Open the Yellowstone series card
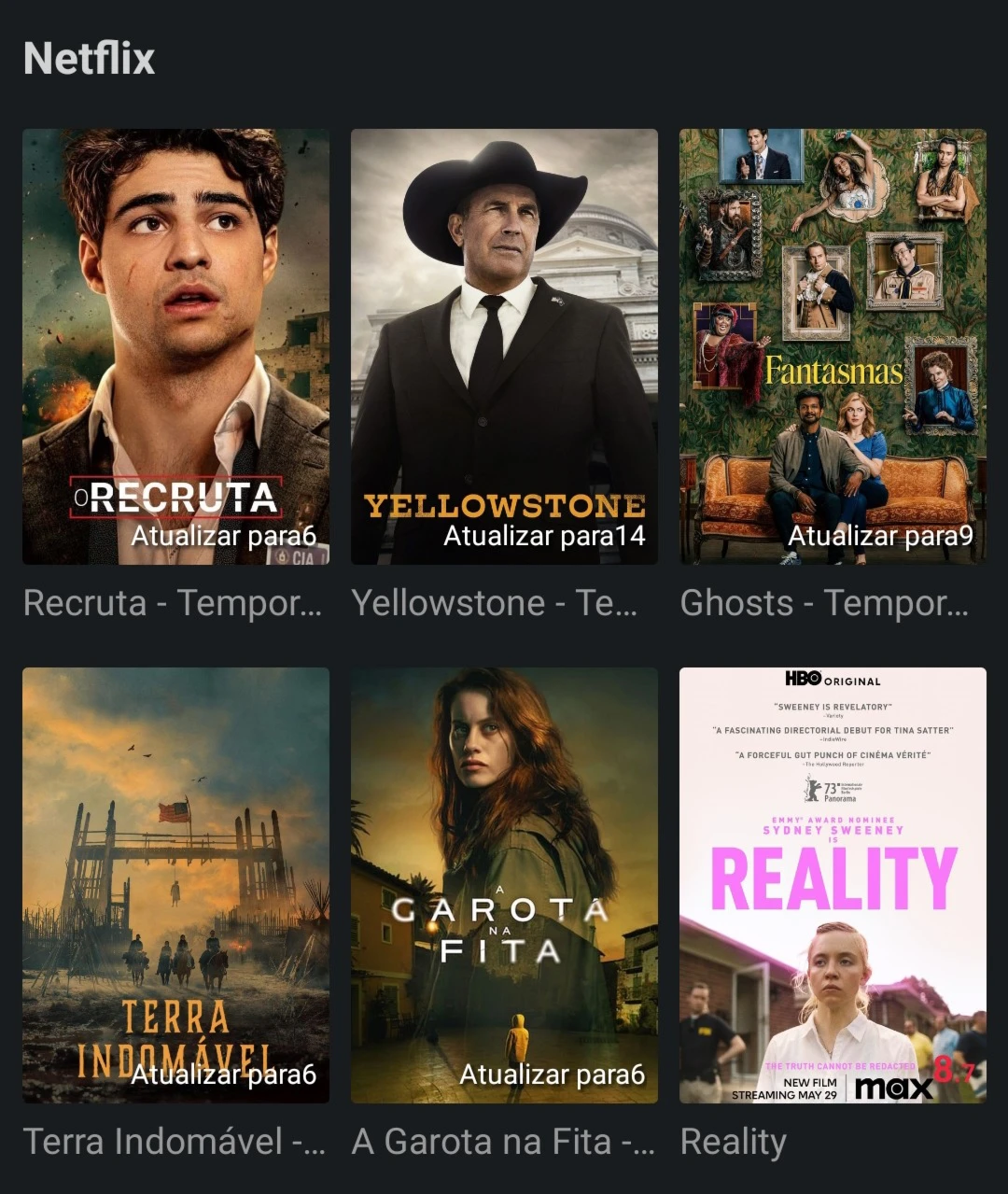The image size is (1008, 1194). [504, 346]
